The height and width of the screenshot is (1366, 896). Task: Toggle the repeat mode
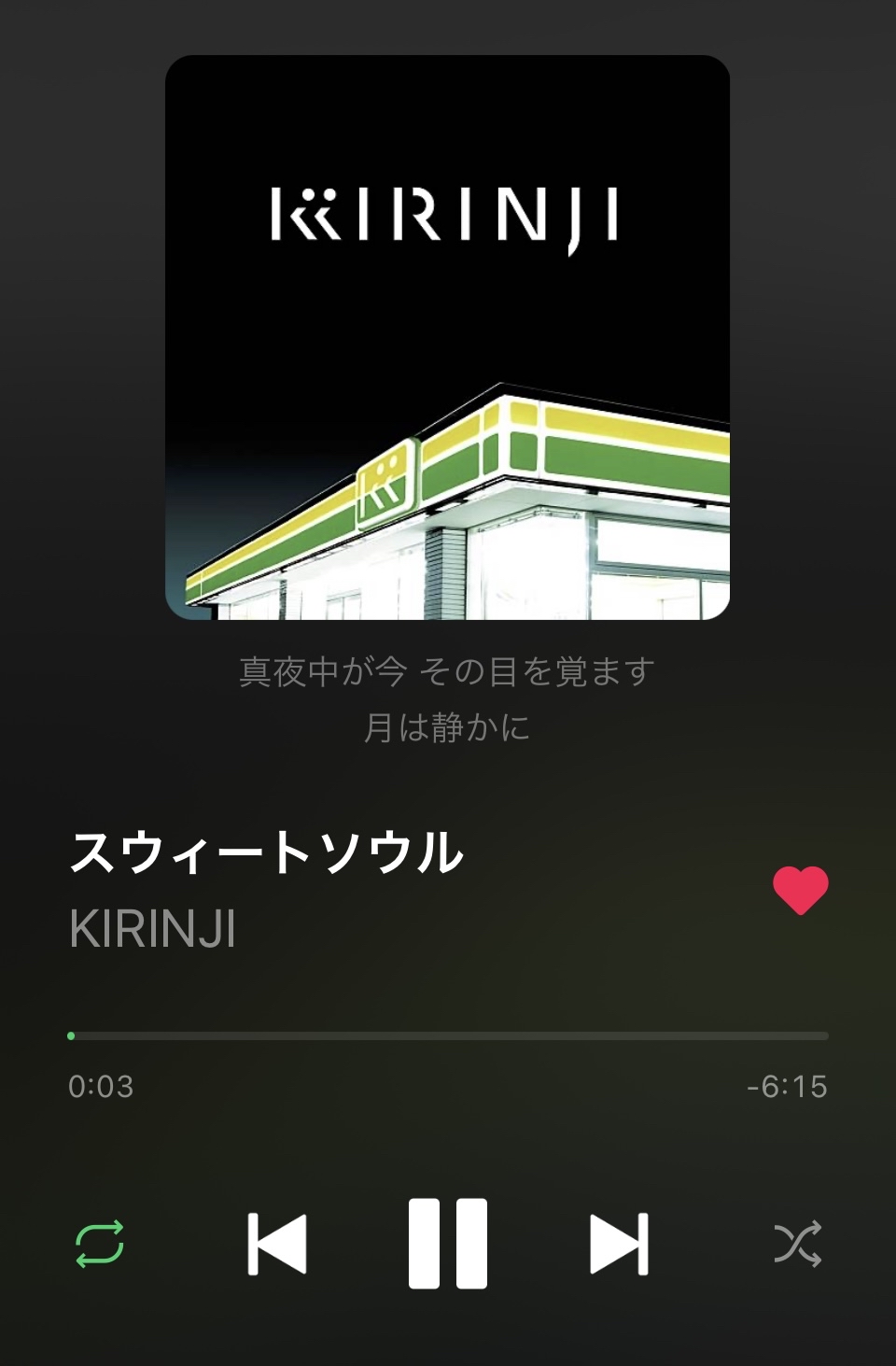[99, 1244]
